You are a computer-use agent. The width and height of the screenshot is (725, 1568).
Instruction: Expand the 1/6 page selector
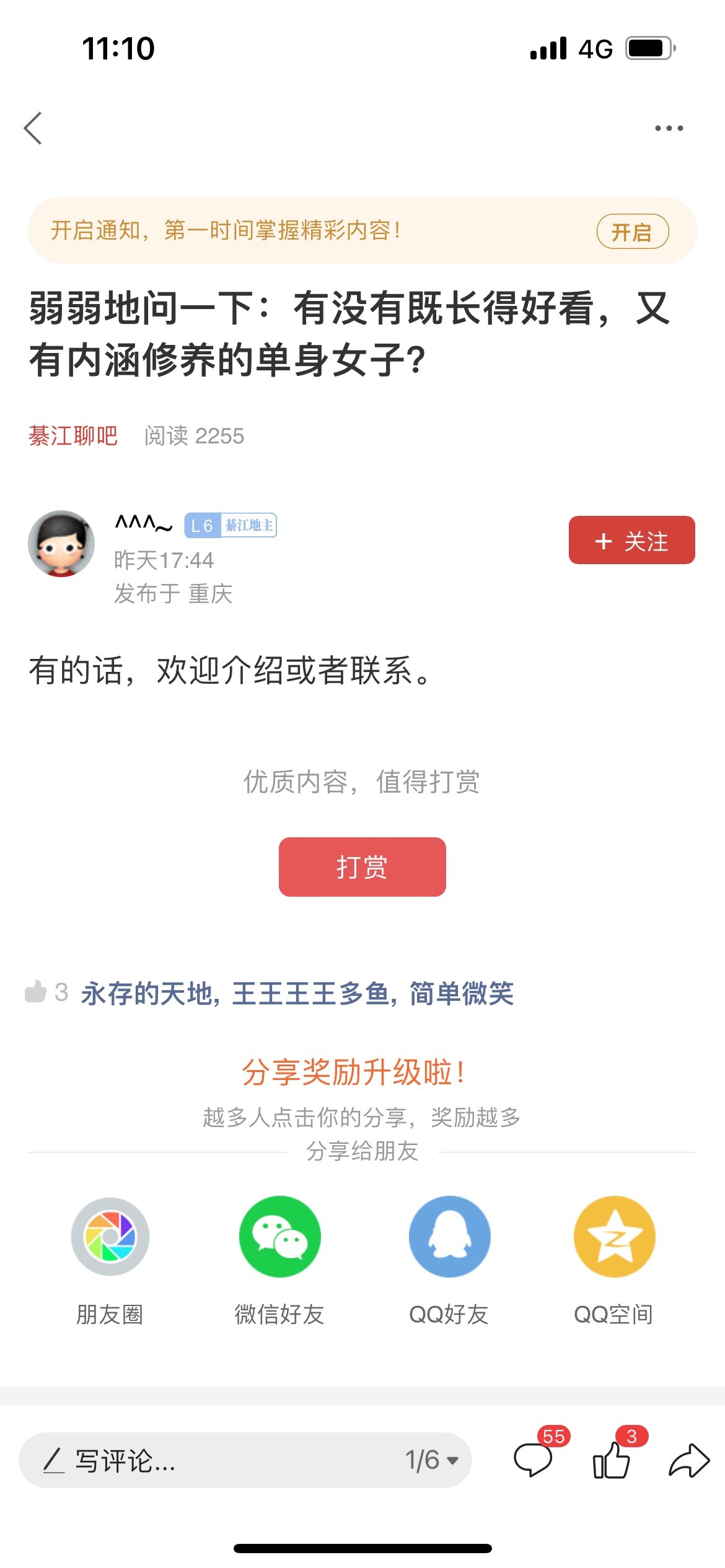(x=432, y=1460)
